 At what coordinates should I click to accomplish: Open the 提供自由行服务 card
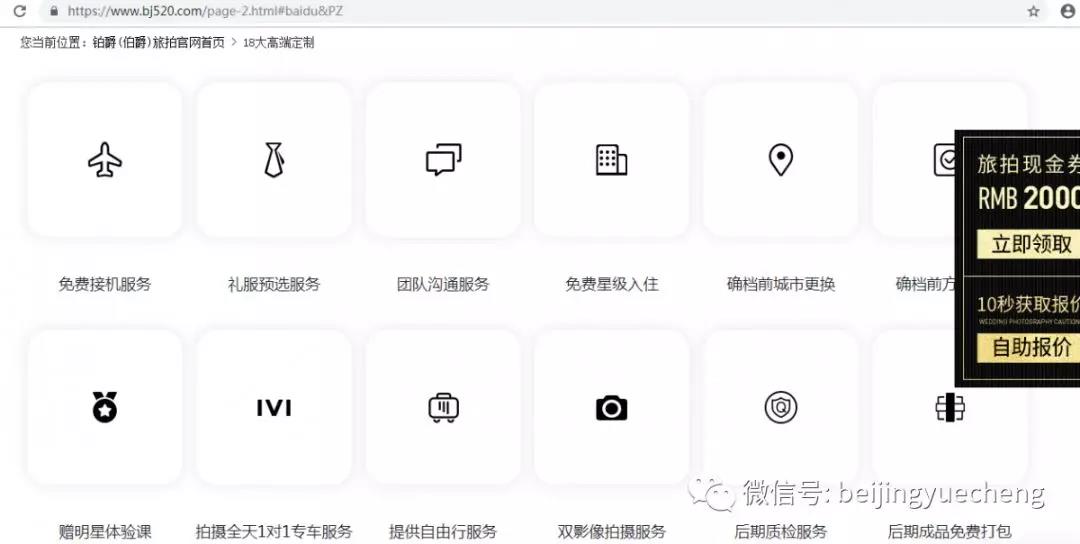tap(443, 408)
